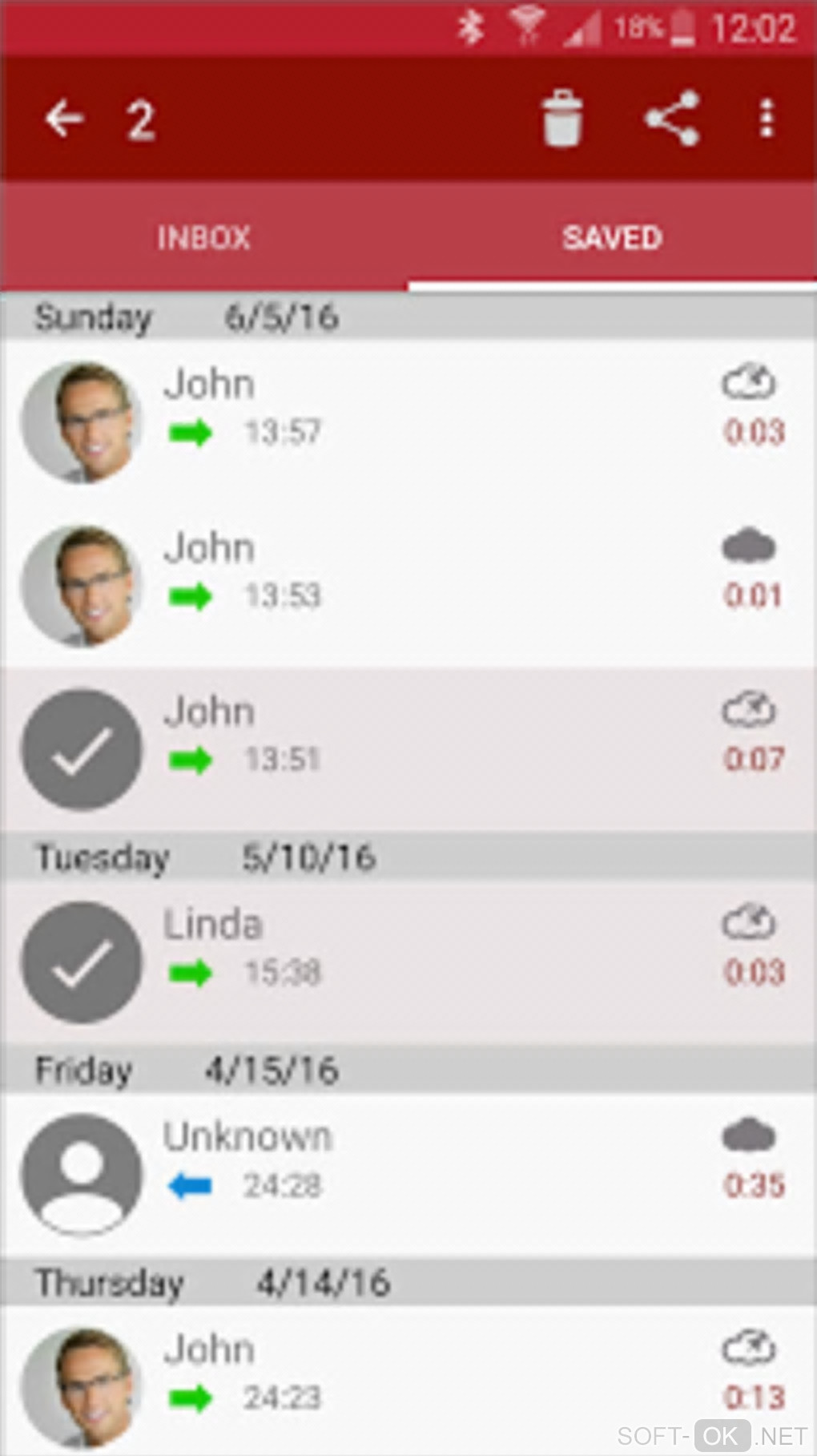Deselect Linda's 15:38 recording checkmark
Image resolution: width=817 pixels, height=1456 pixels.
point(81,962)
